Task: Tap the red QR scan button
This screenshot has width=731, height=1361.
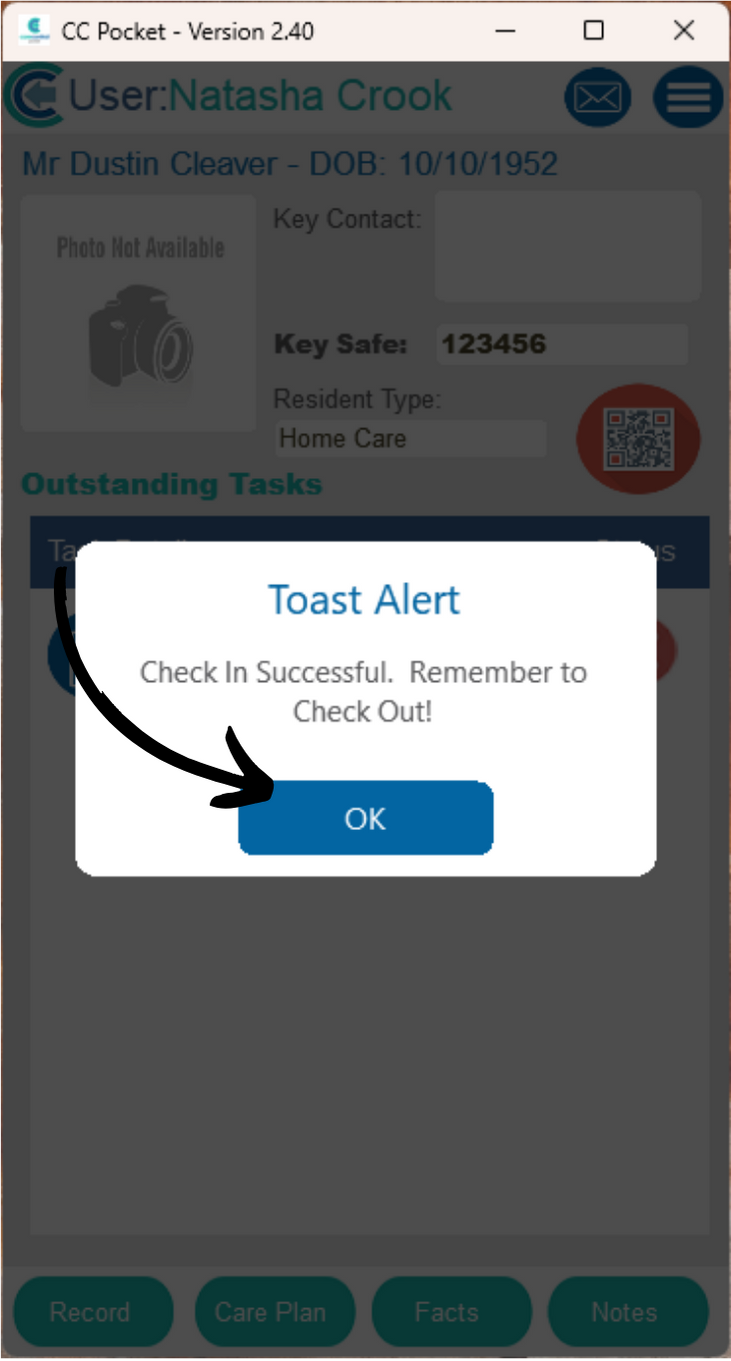Action: click(639, 439)
